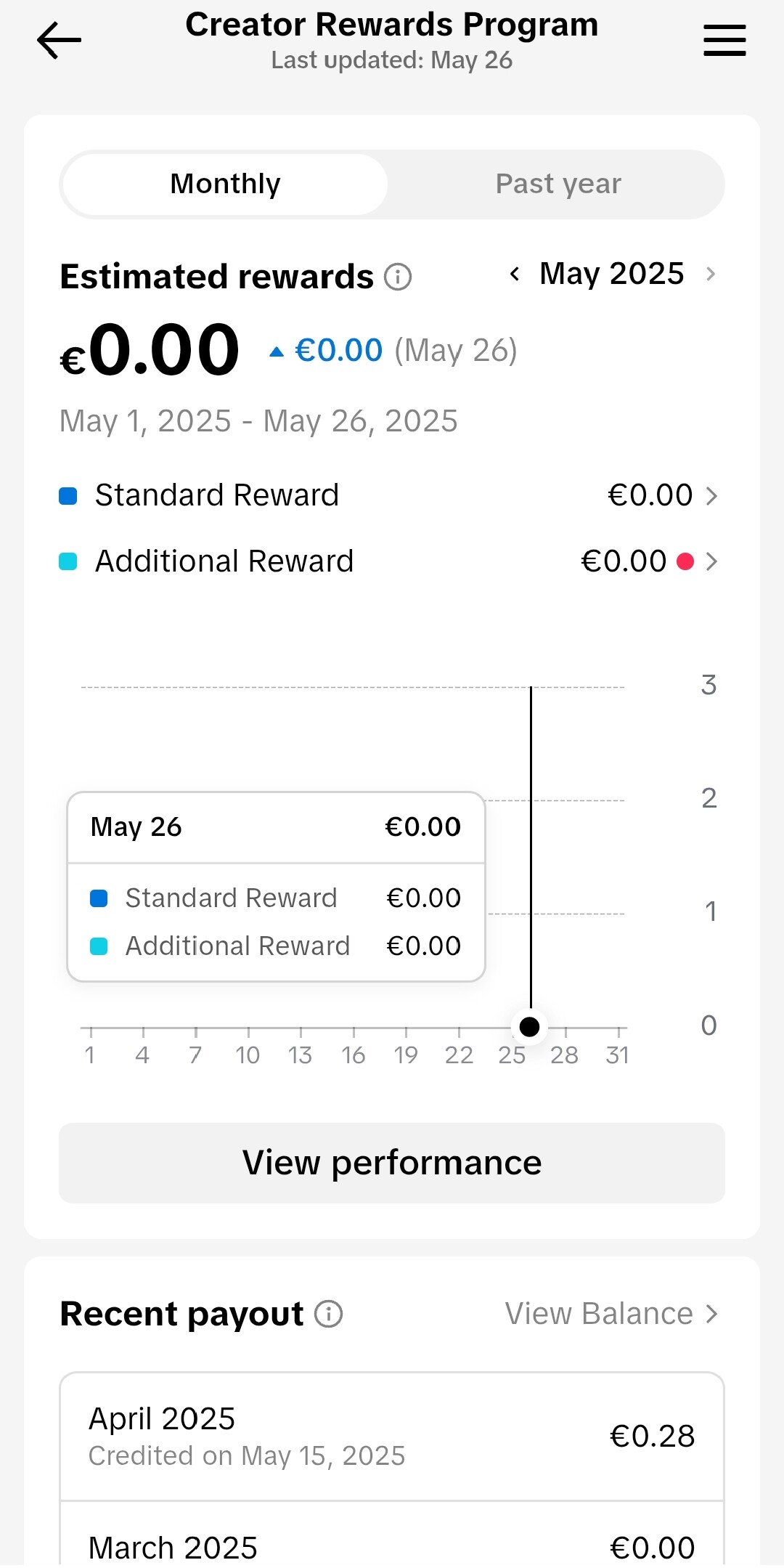Tap the View performance button
This screenshot has width=784, height=1568.
[392, 1163]
